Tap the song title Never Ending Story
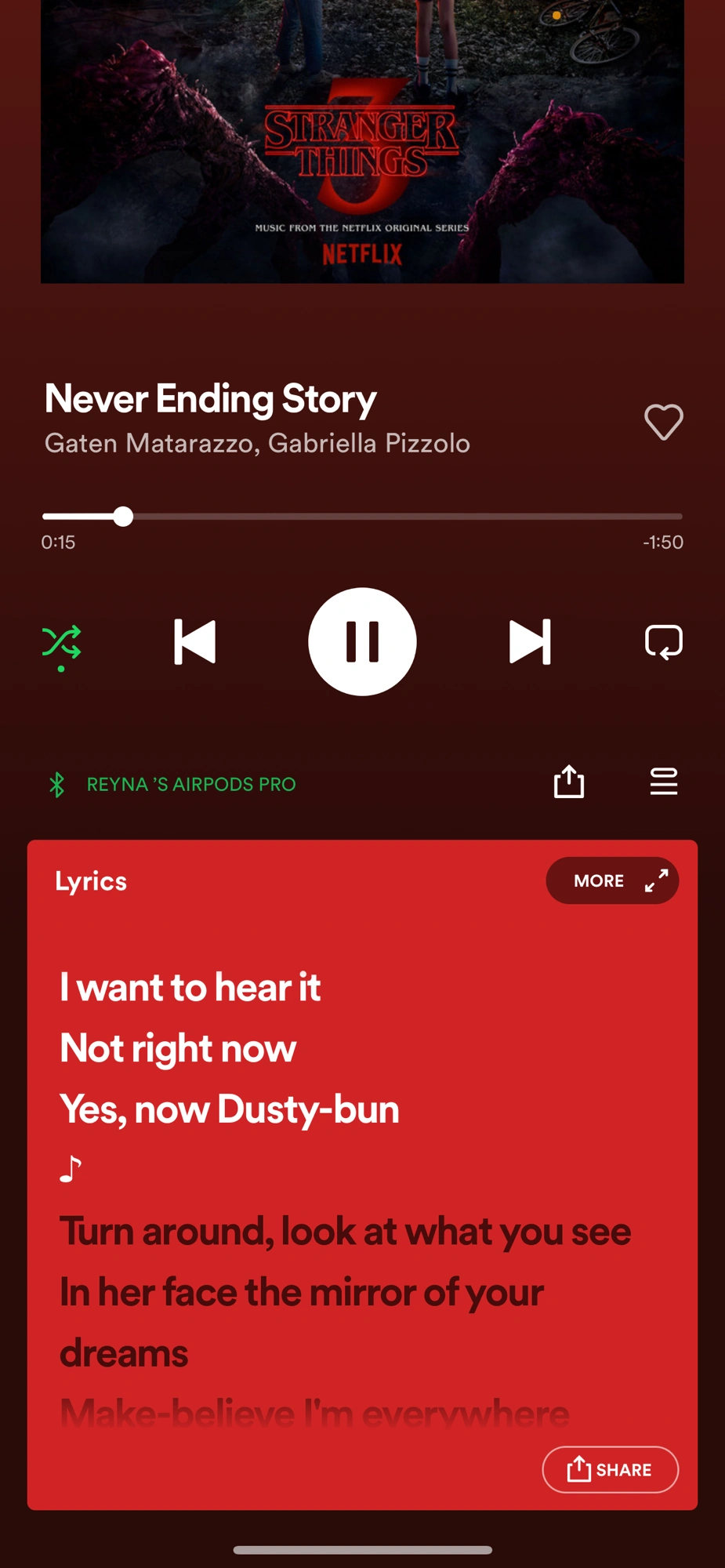The width and height of the screenshot is (725, 1568). 210,398
